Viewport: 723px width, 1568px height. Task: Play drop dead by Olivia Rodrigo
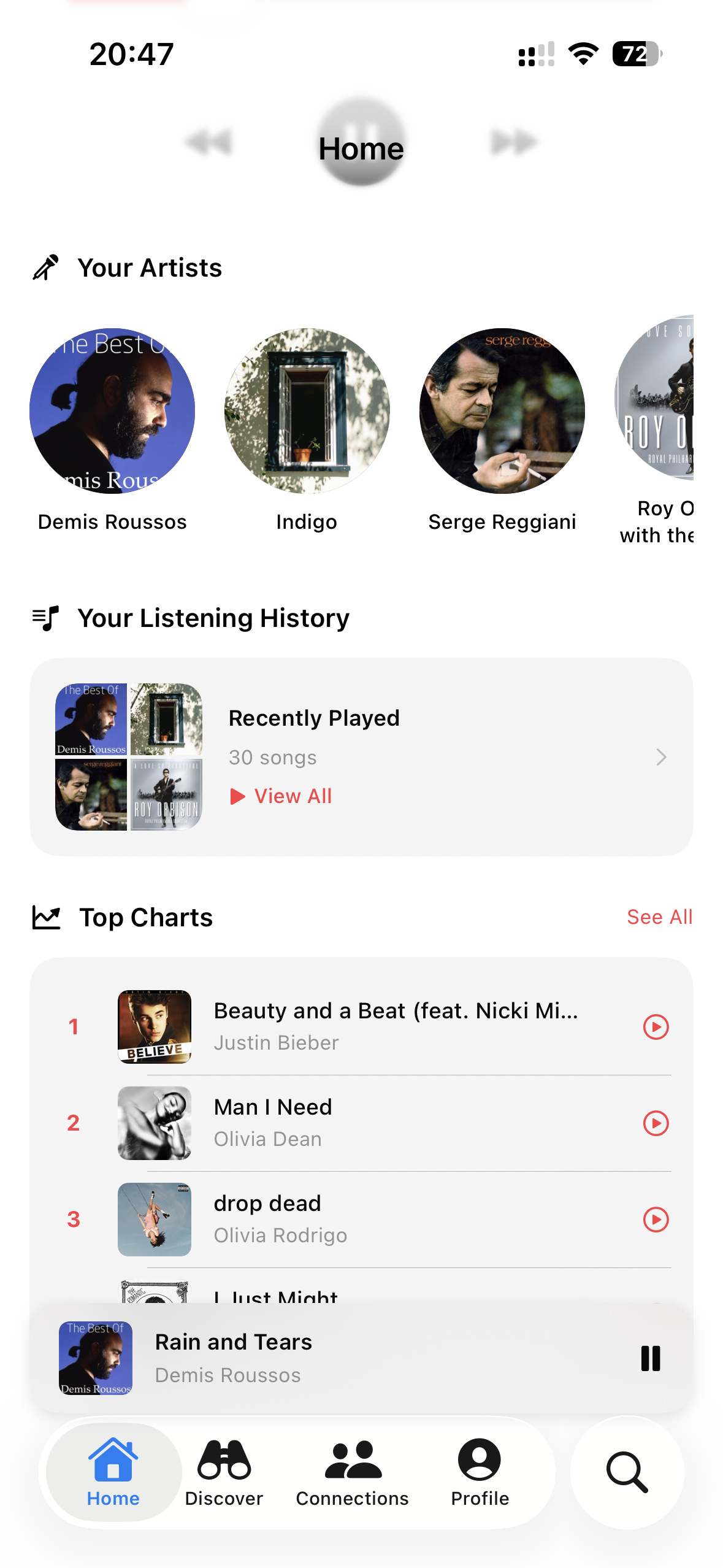click(656, 1219)
